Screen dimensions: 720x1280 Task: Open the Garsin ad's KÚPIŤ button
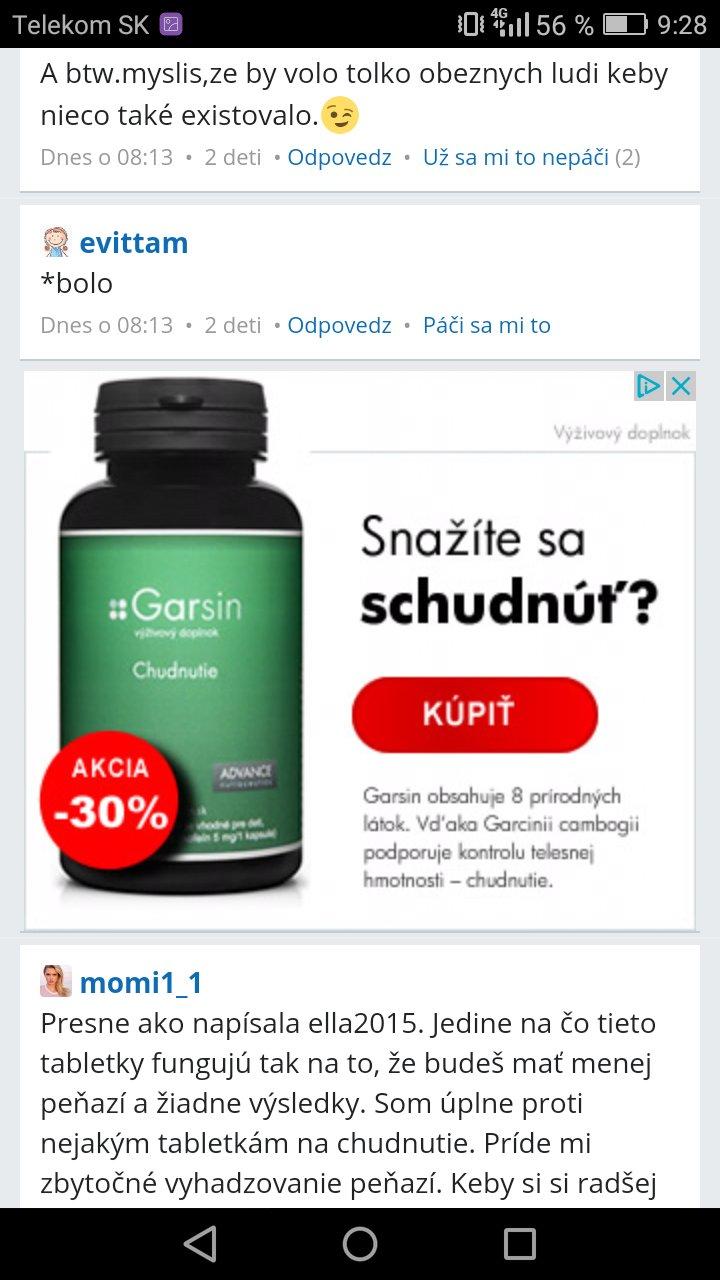474,714
